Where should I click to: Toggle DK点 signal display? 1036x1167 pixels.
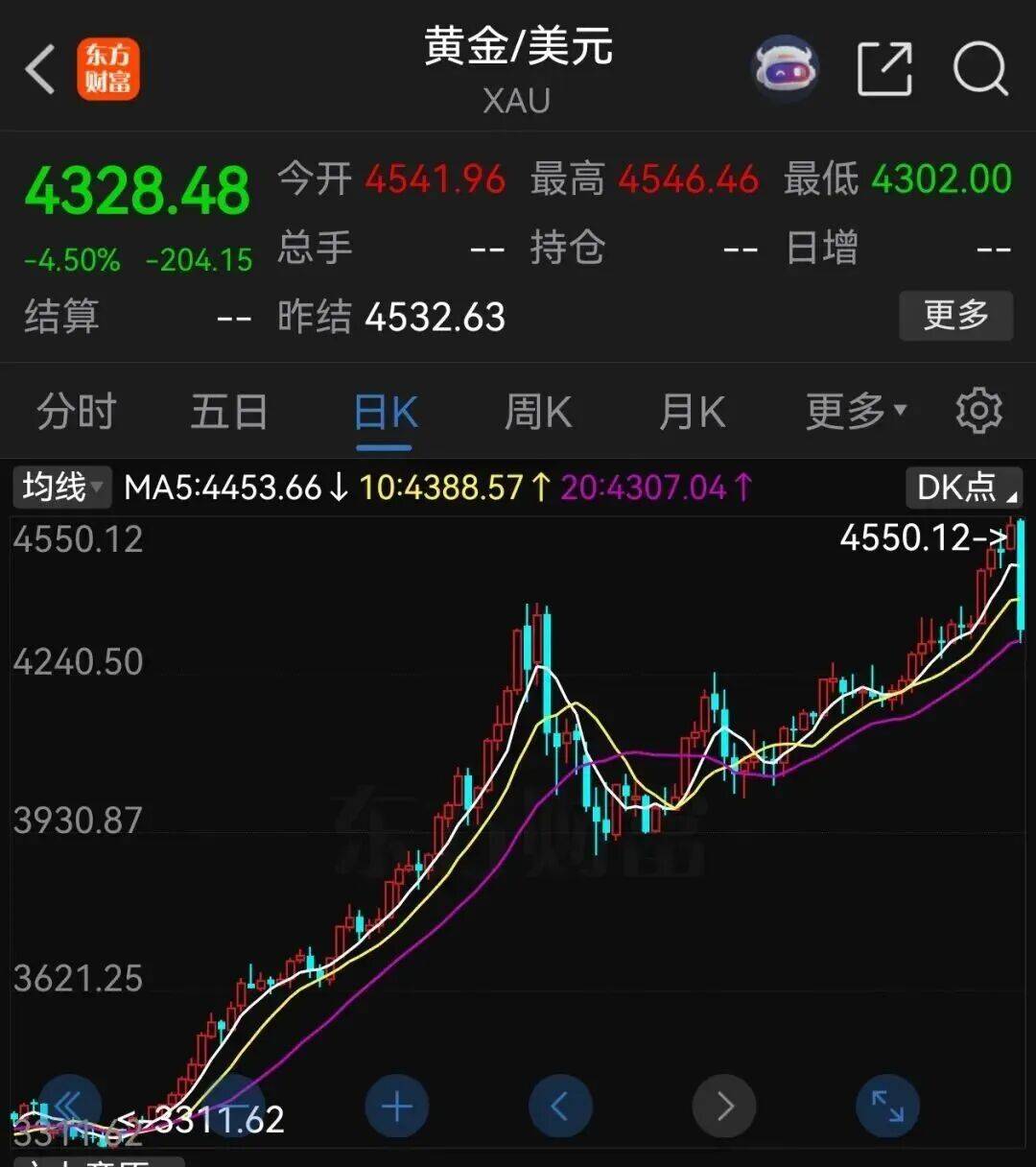coord(962,488)
